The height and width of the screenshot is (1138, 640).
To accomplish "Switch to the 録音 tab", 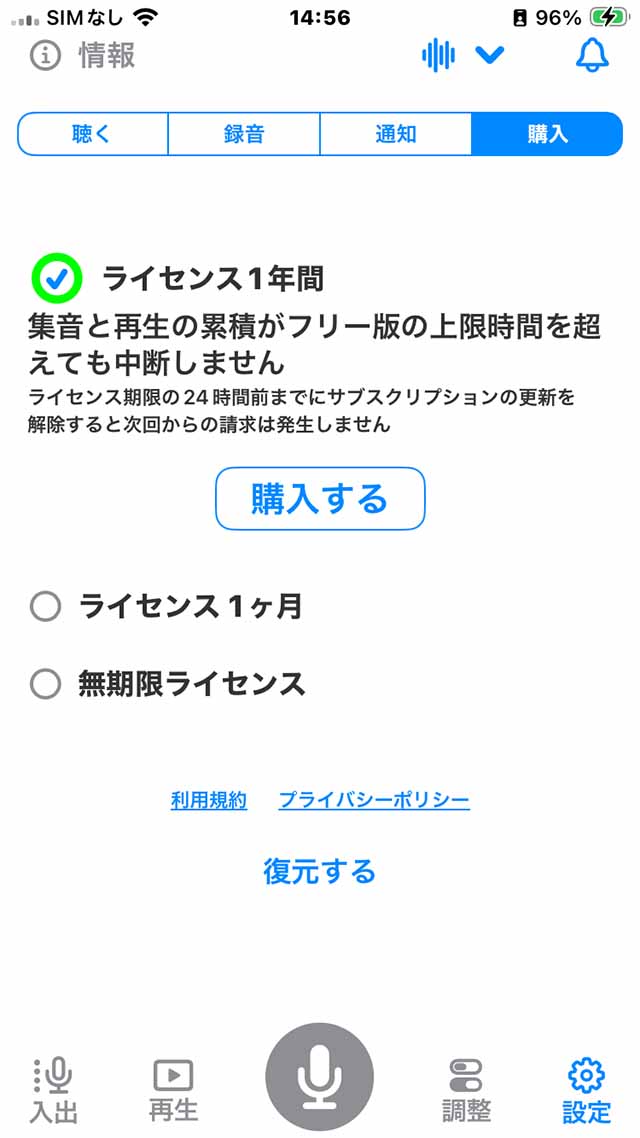I will coord(244,134).
